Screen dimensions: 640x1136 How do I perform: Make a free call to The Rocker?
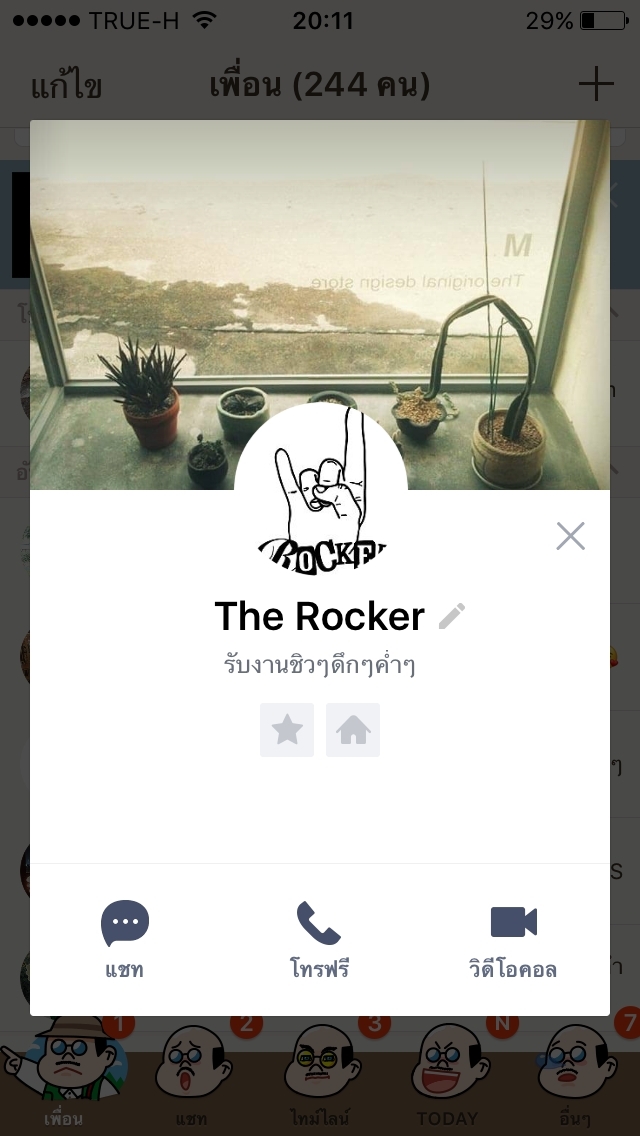pos(319,938)
